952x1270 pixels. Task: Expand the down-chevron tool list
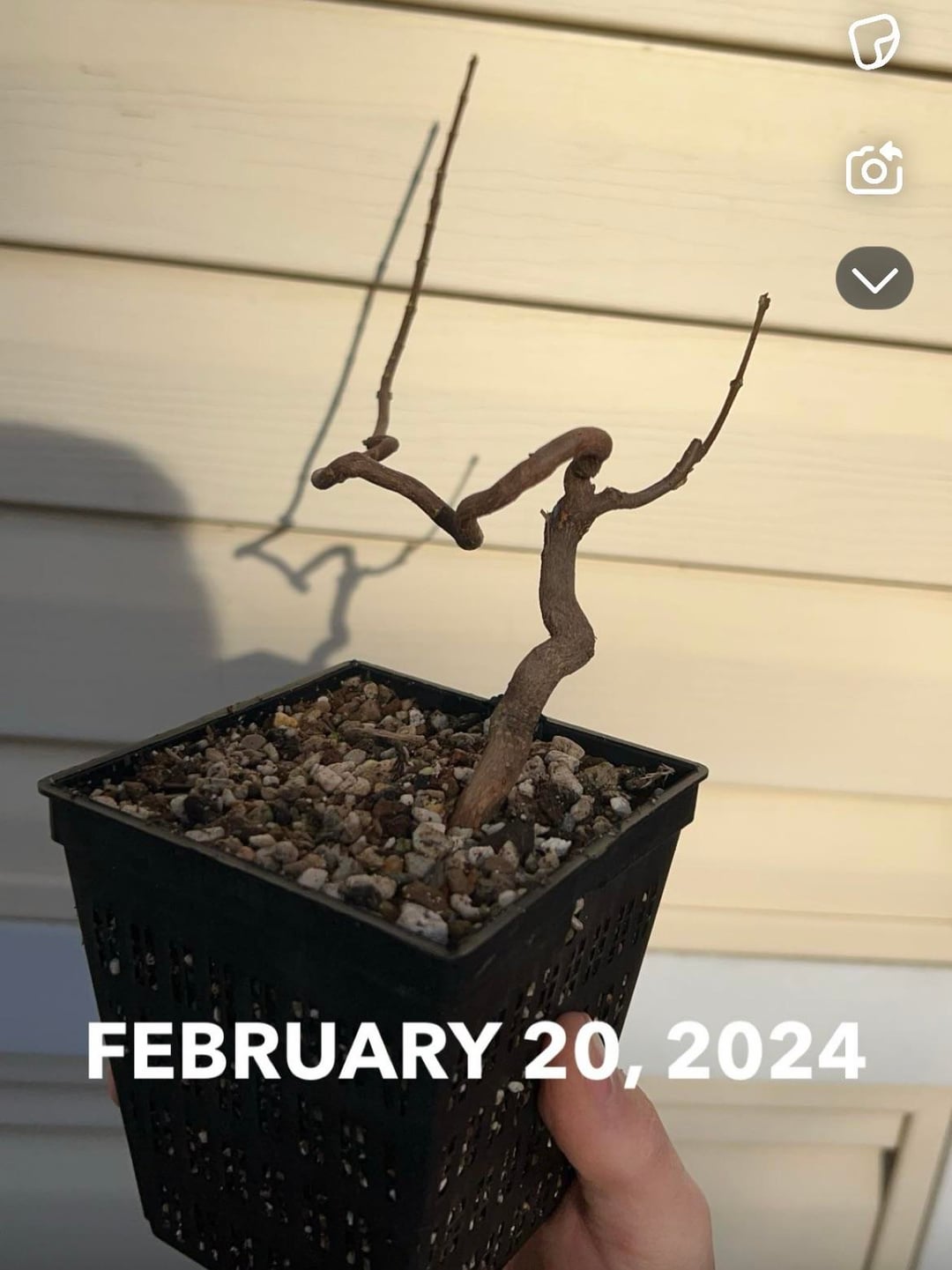[874, 279]
